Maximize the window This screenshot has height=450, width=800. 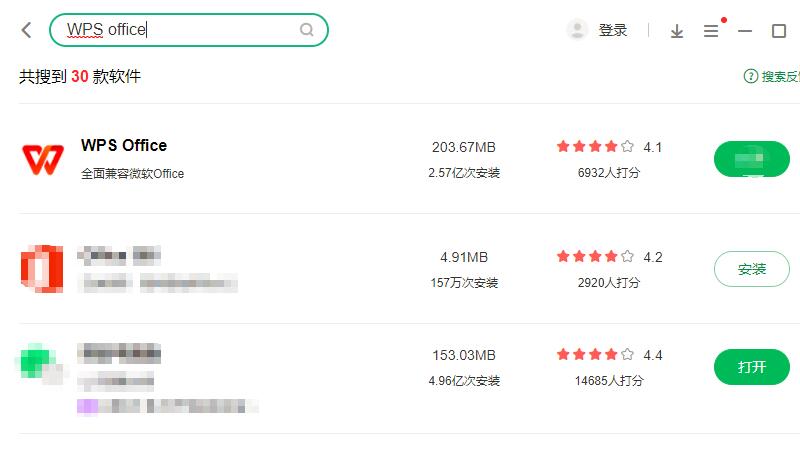click(x=779, y=31)
